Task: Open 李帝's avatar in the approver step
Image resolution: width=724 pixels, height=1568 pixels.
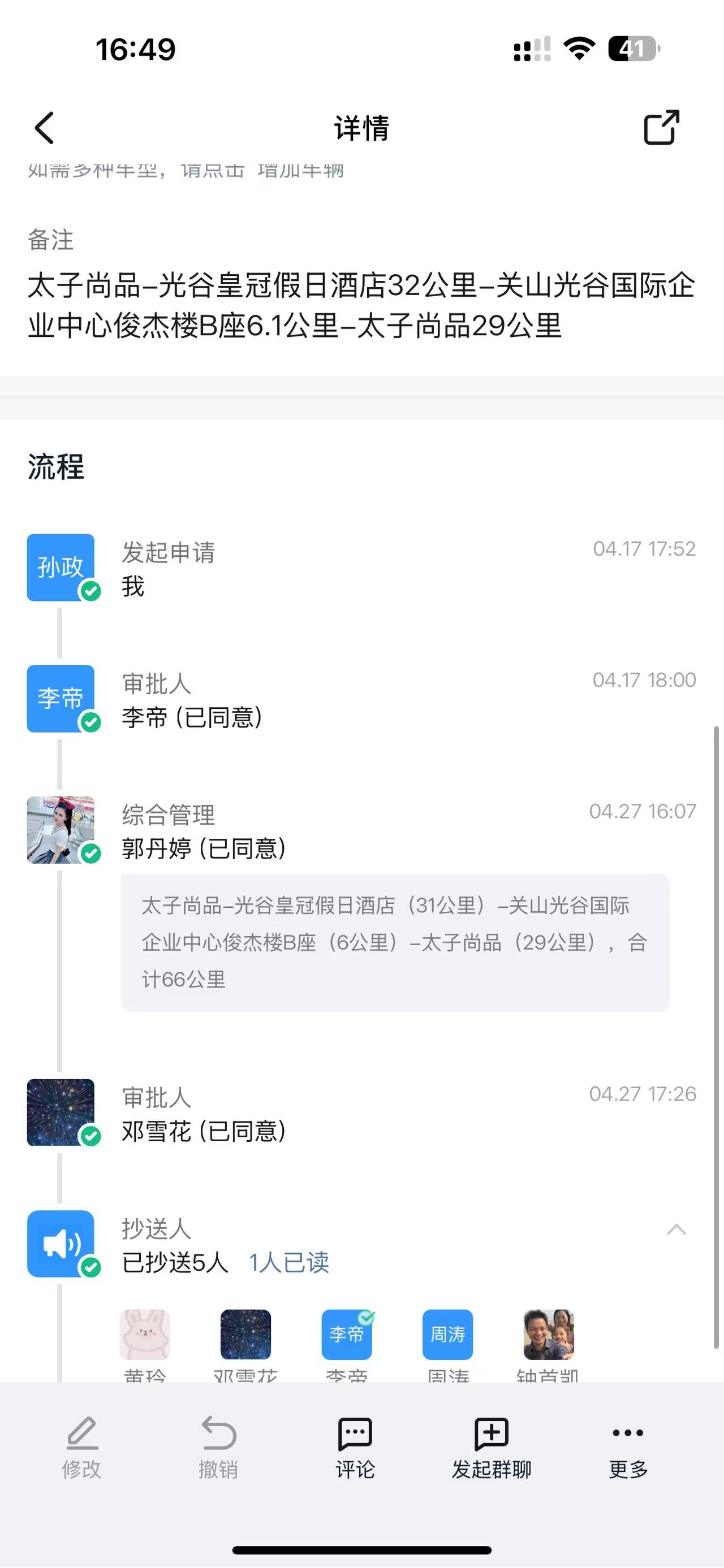Action: pos(61,698)
